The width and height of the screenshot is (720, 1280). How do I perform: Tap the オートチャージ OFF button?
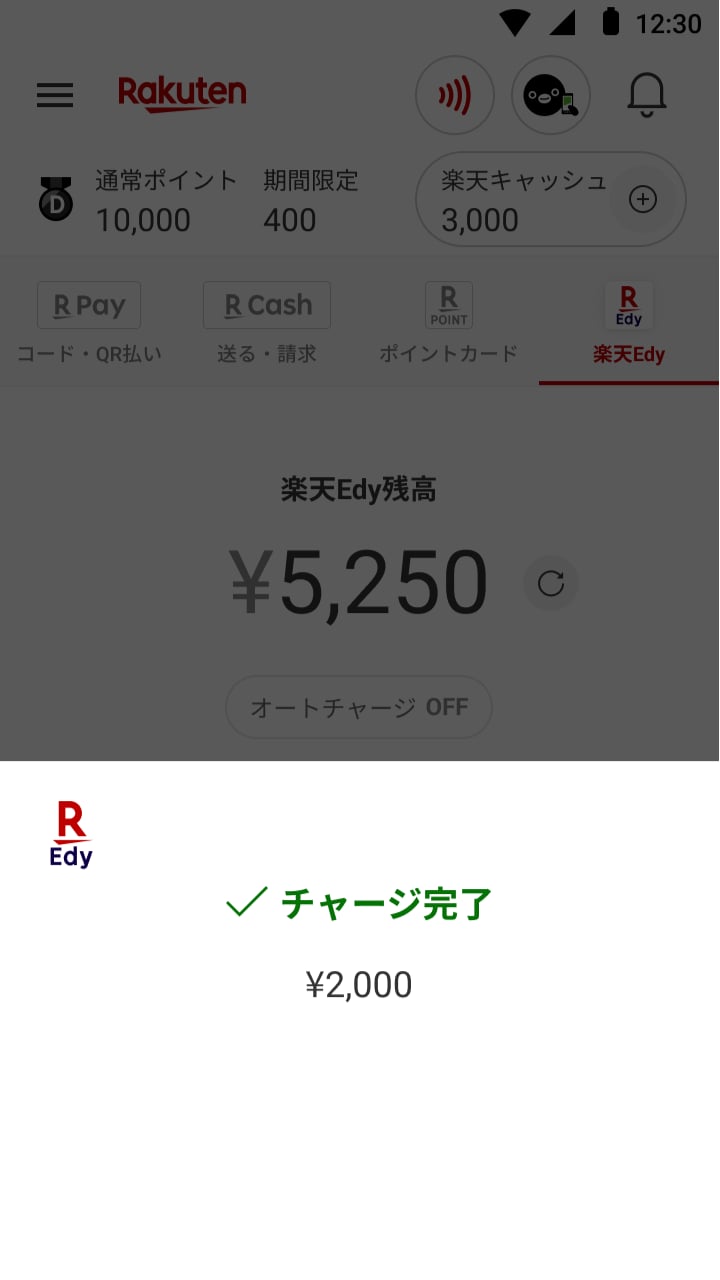pos(358,707)
